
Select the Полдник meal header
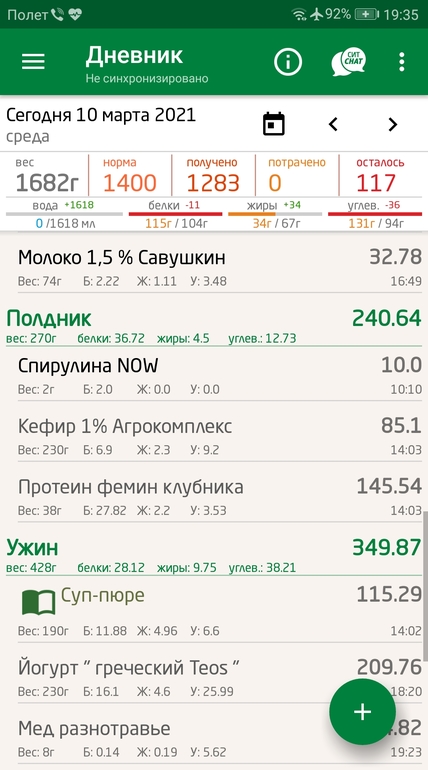pyautogui.click(x=214, y=326)
